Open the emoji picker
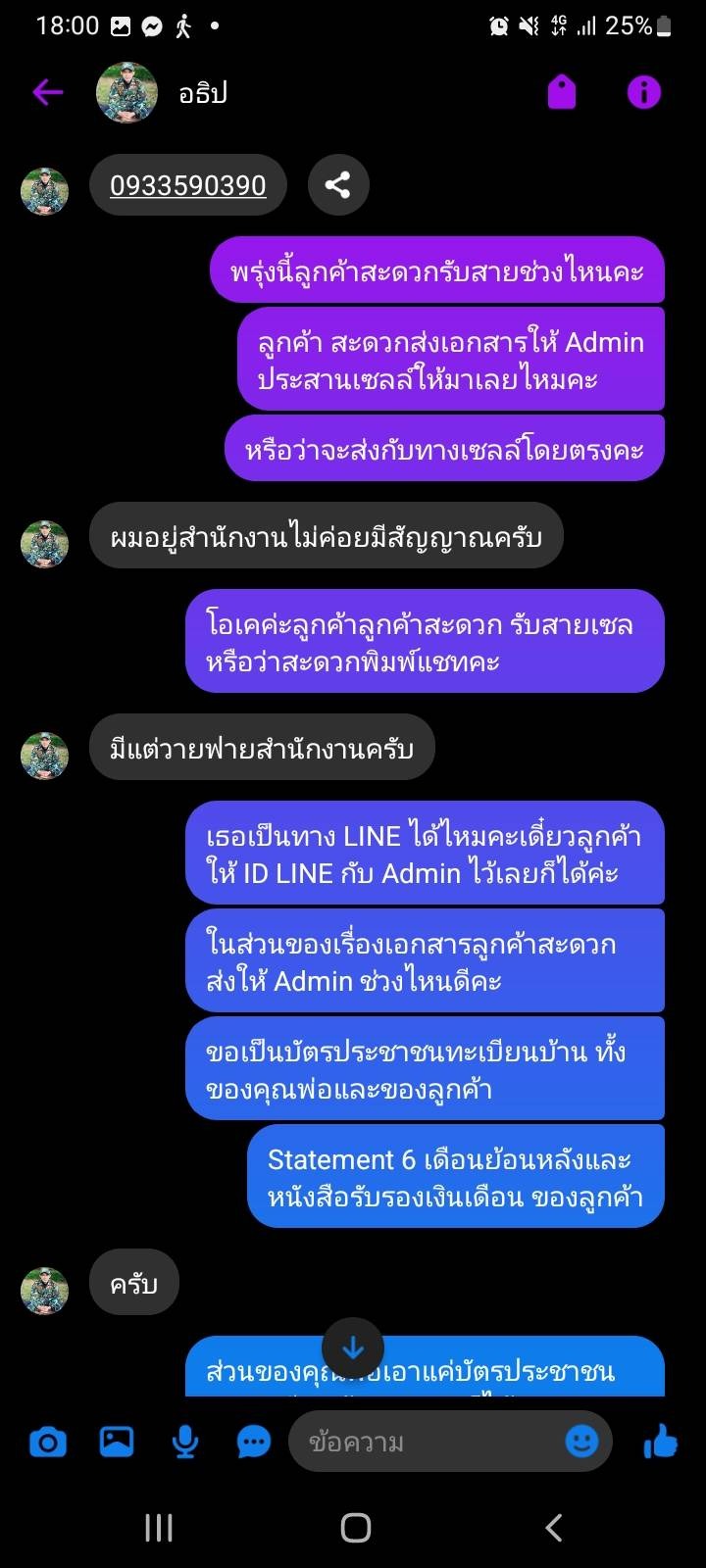706x1568 pixels. pyautogui.click(x=581, y=1442)
